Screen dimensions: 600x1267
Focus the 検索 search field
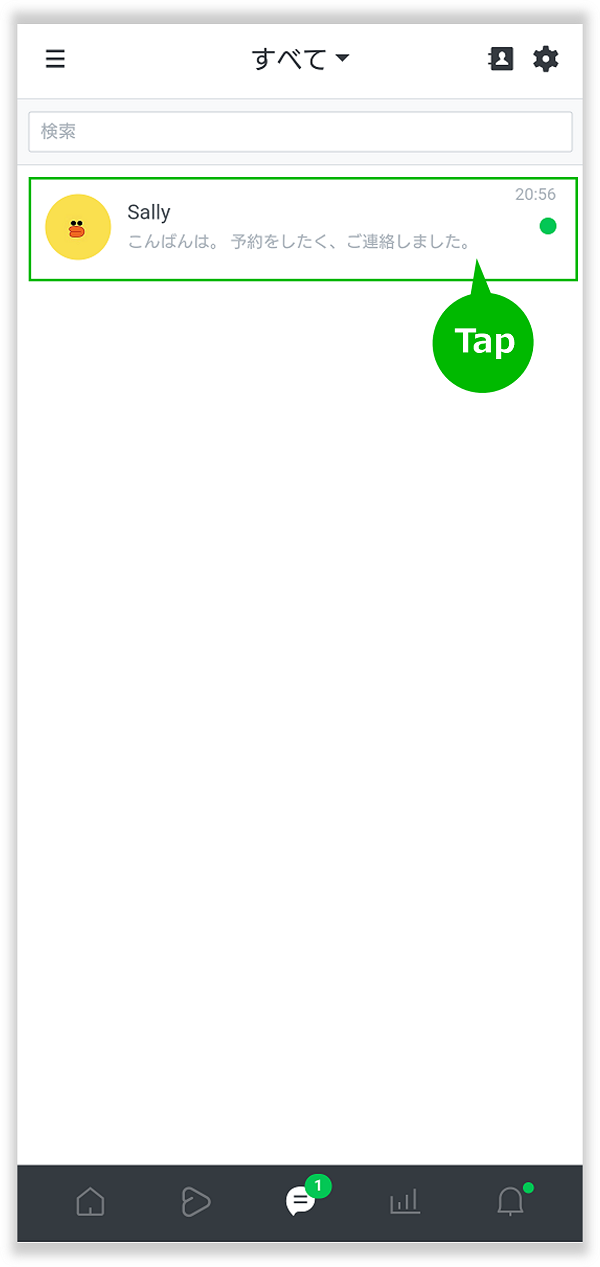coord(300,132)
